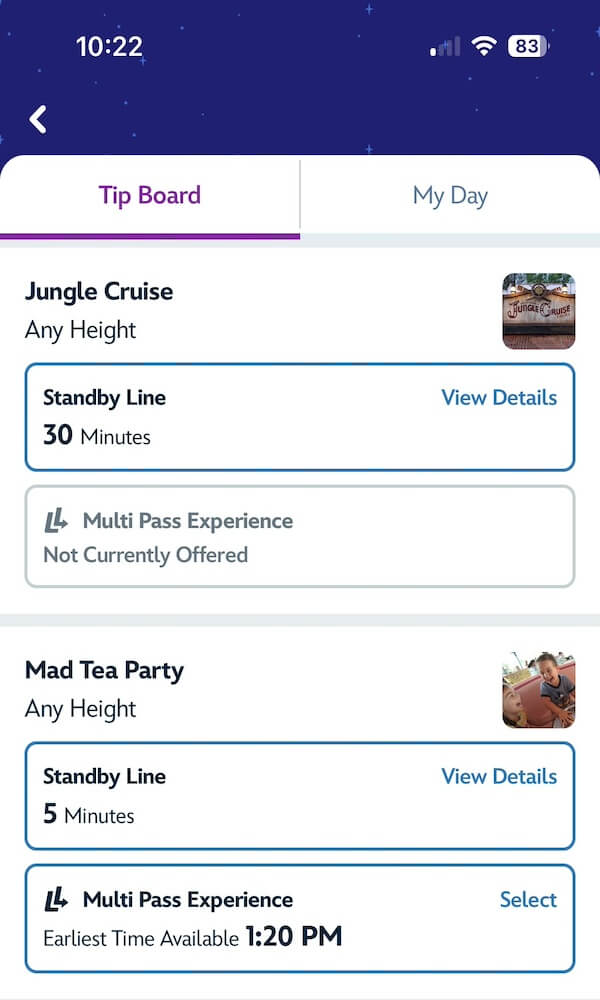The image size is (600, 1000).
Task: Go back using the top-left arrow
Action: tap(38, 119)
